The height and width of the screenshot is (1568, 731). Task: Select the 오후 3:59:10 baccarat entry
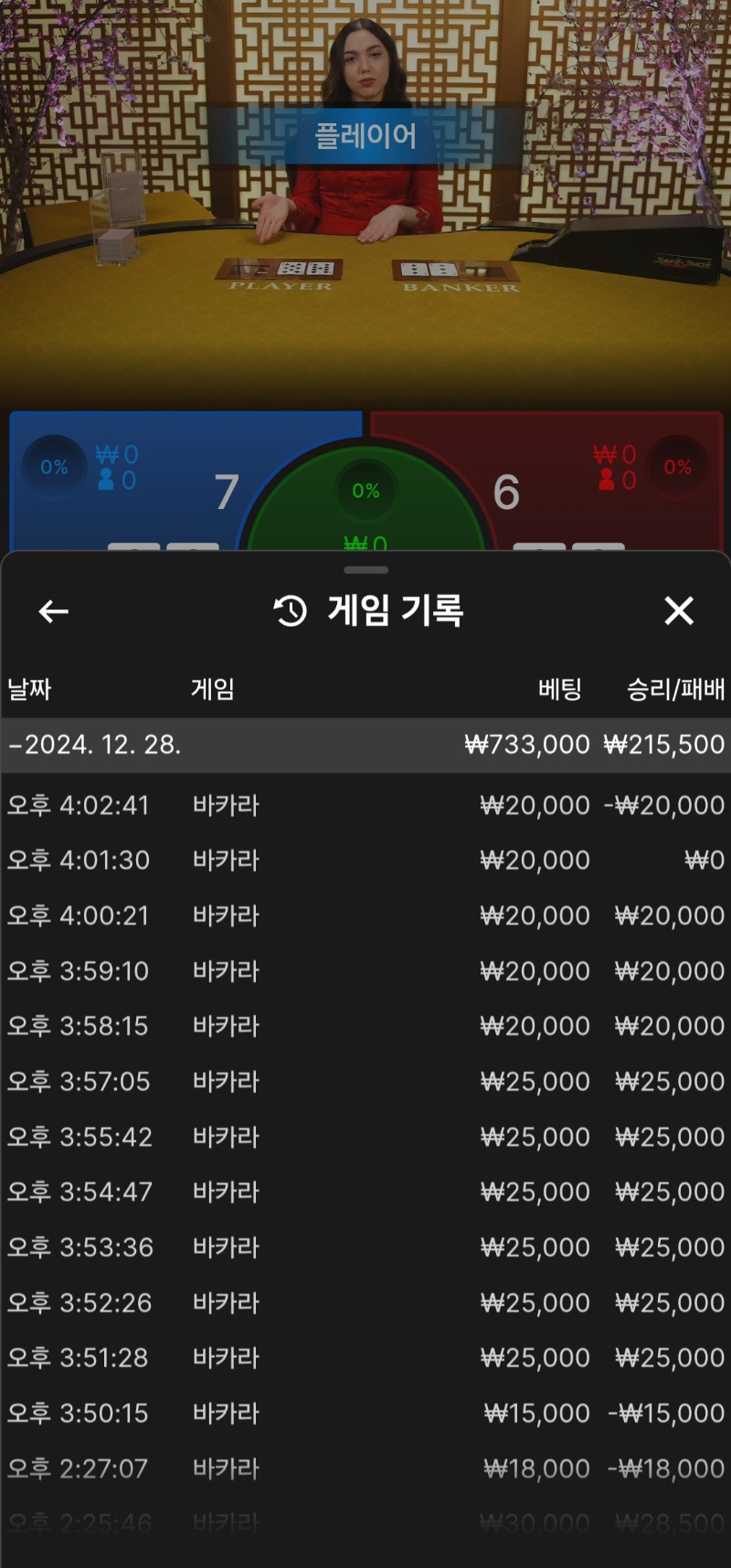pos(365,970)
